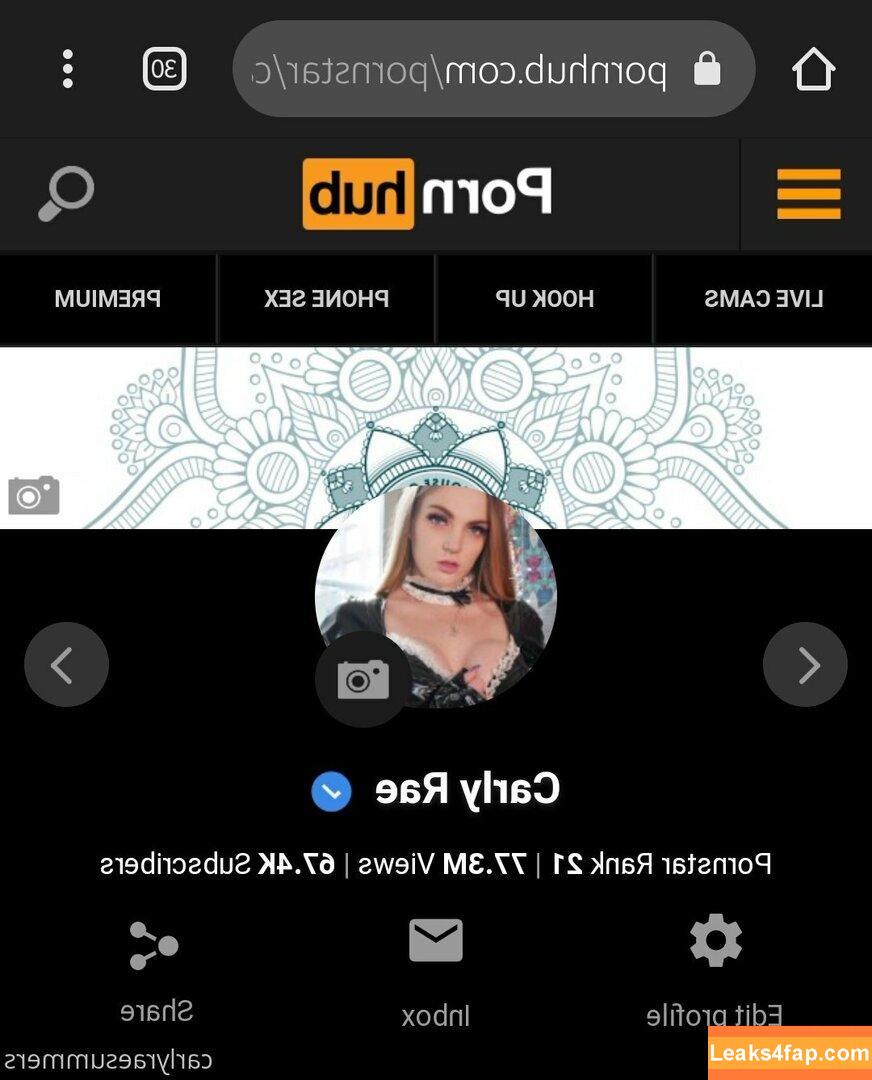Screen dimensions: 872x1080
Task: Switch to the Live Cams tab
Action: (763, 298)
